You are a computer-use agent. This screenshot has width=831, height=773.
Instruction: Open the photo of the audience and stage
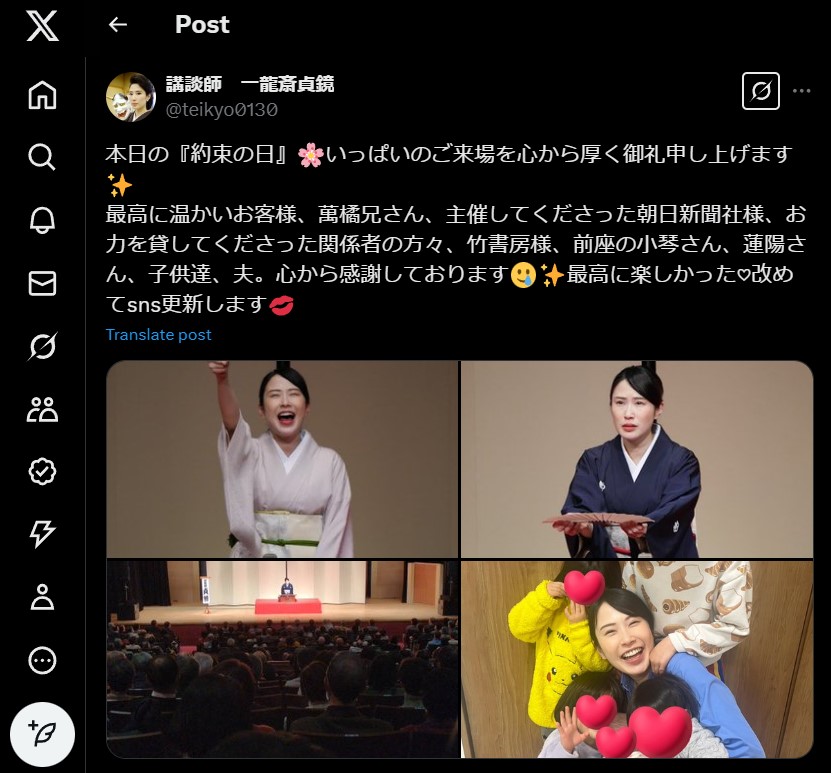click(x=282, y=659)
